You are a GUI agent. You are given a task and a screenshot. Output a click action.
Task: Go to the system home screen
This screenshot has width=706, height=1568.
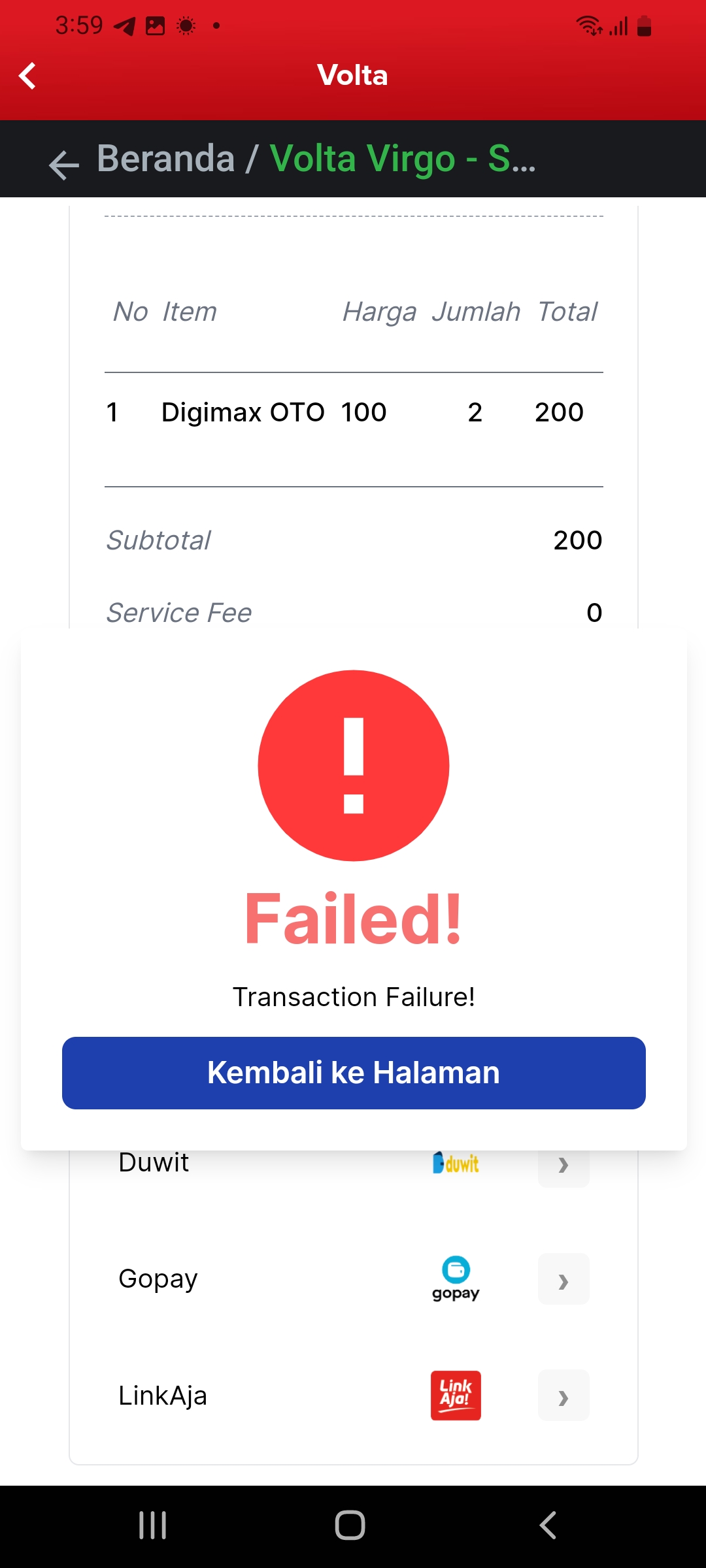[x=350, y=1526]
